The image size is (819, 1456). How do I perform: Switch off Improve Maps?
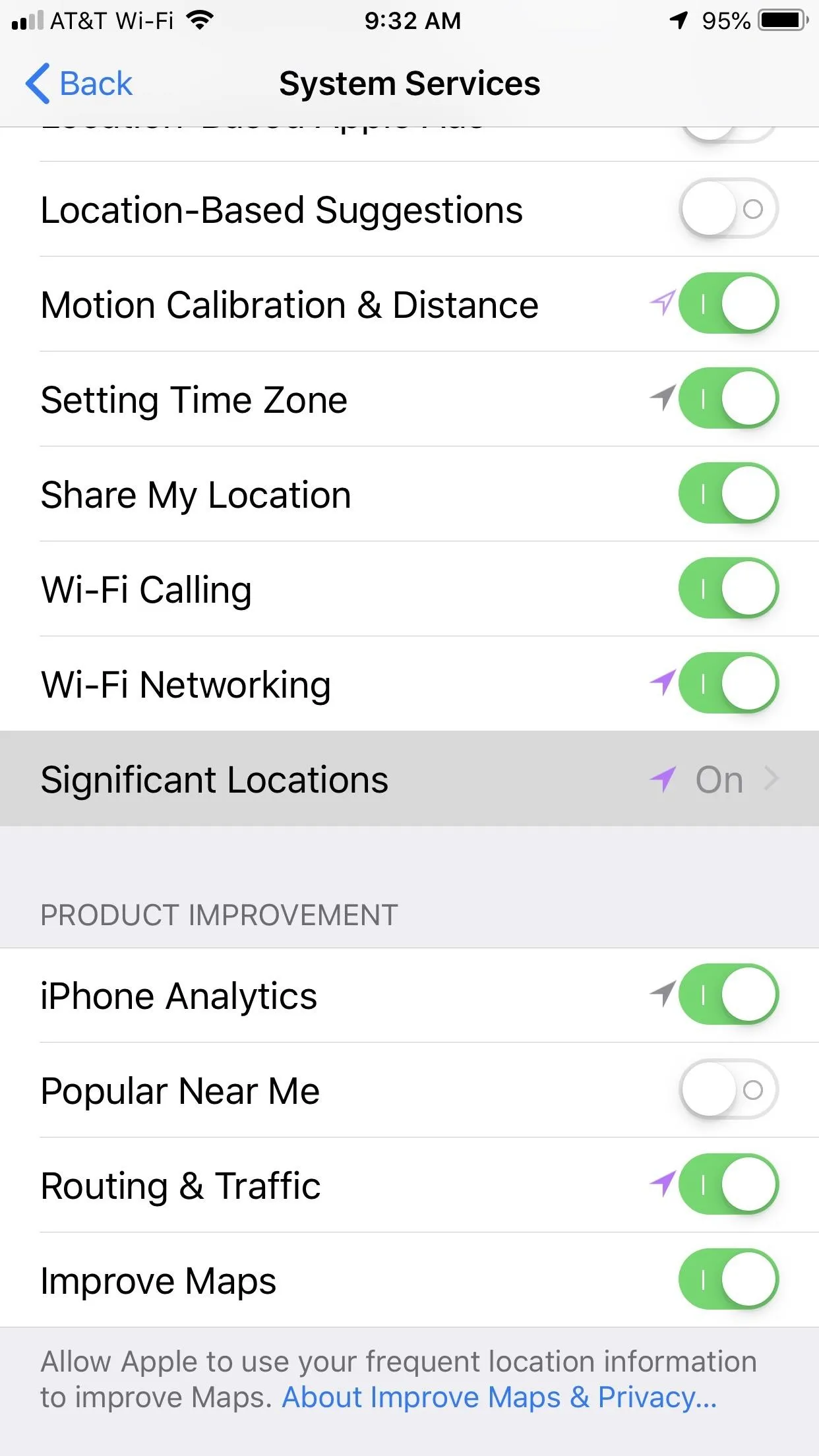pyautogui.click(x=729, y=1280)
